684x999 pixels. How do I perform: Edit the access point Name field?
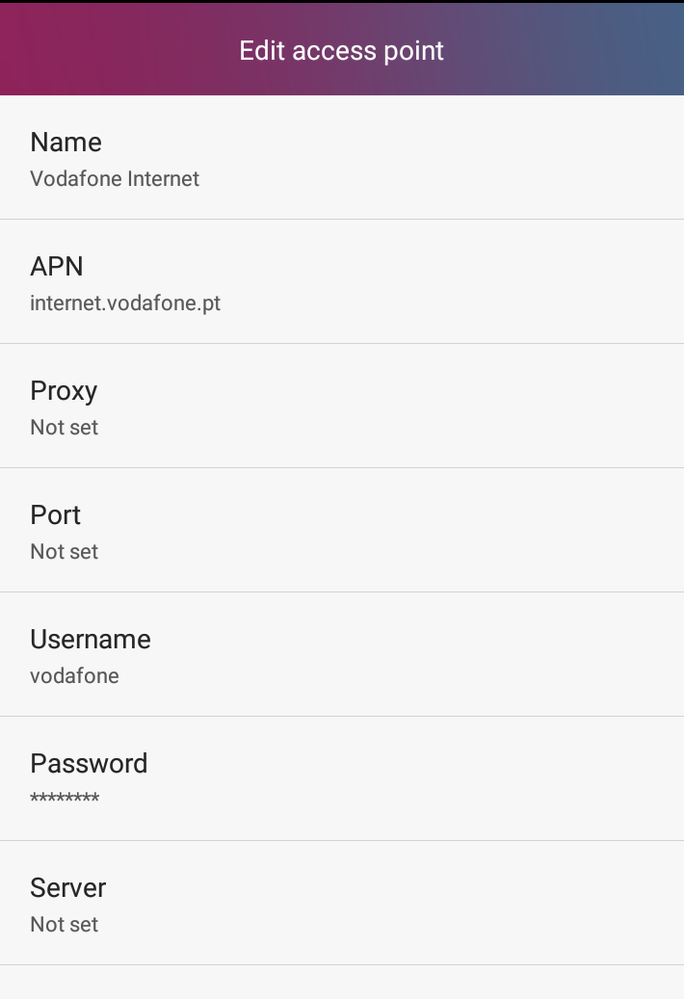pyautogui.click(x=341, y=158)
